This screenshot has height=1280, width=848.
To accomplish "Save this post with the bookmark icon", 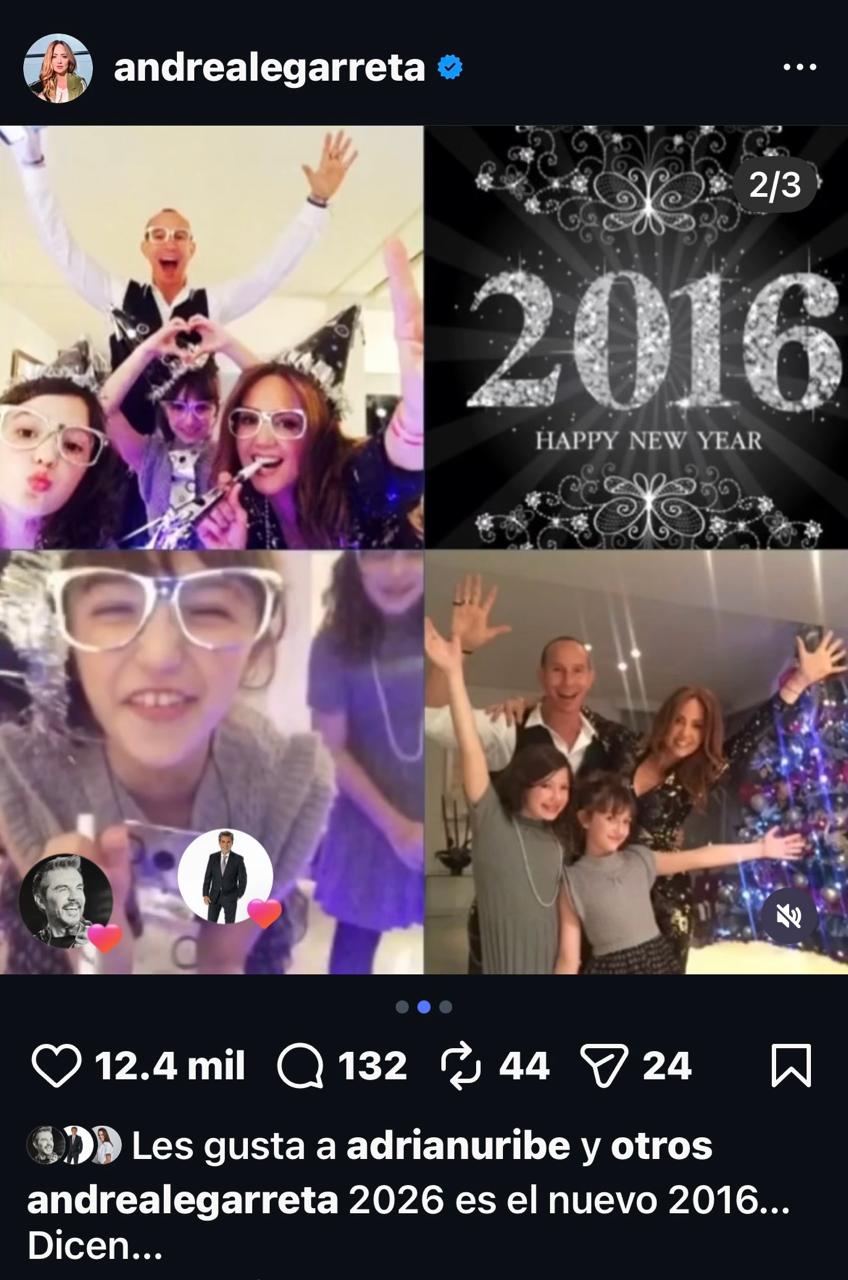I will tap(791, 1066).
